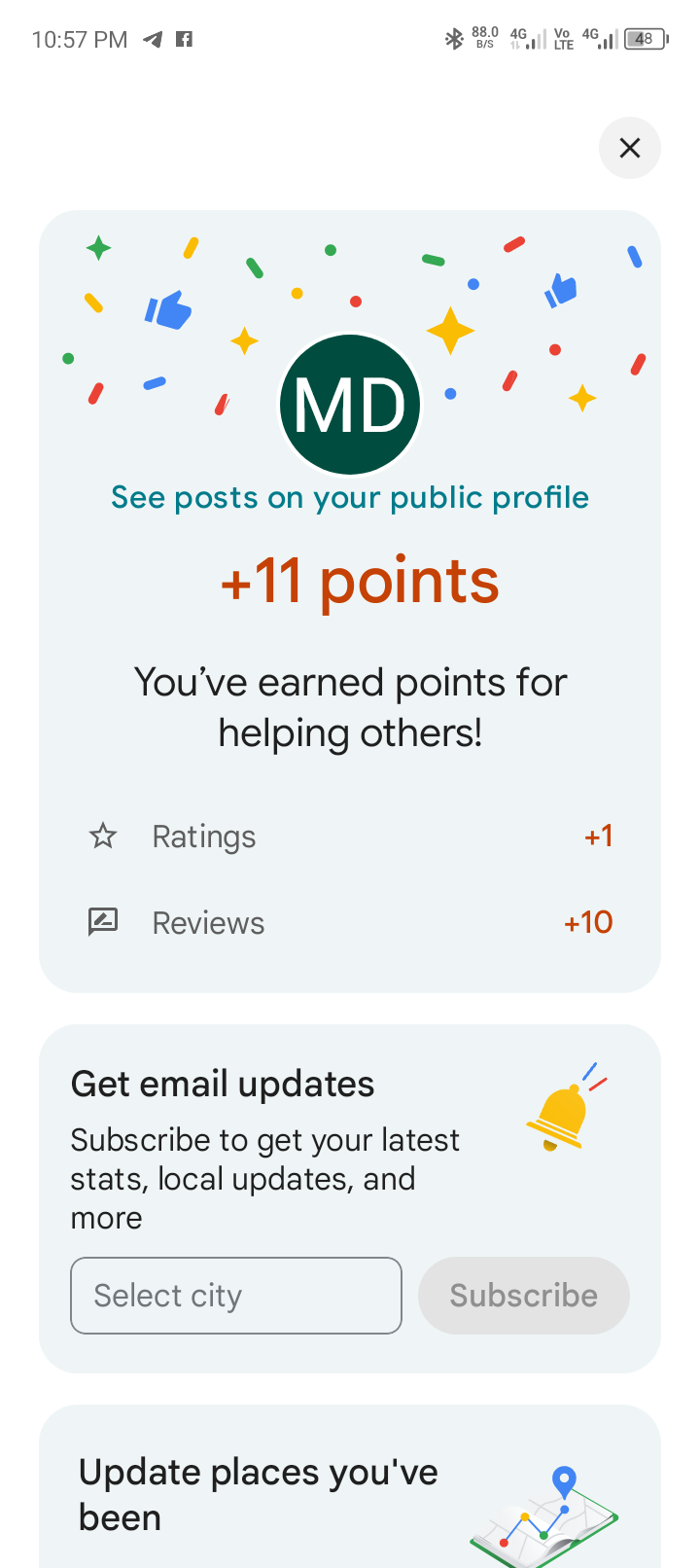This screenshot has width=700, height=1568.
Task: Tap the MD profile avatar
Action: [350, 405]
